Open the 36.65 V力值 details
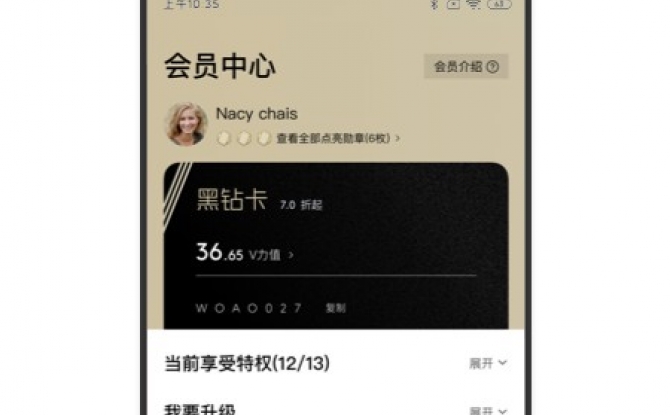This screenshot has width=670, height=415. pos(245,254)
